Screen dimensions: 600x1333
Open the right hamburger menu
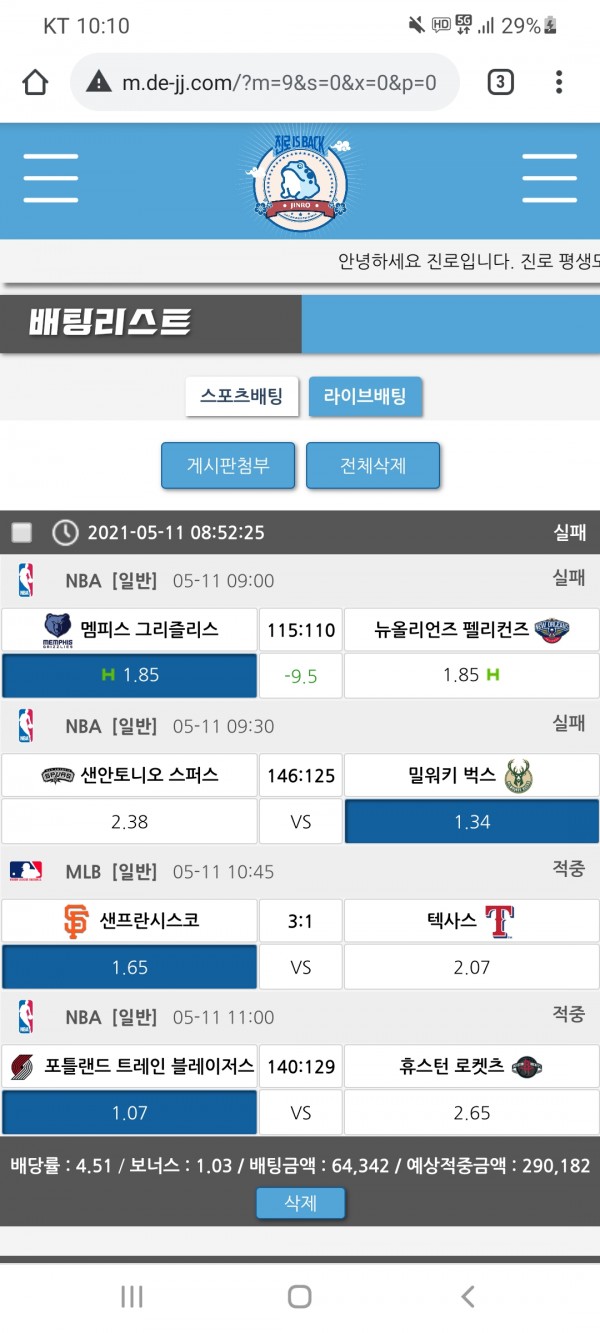tap(549, 180)
